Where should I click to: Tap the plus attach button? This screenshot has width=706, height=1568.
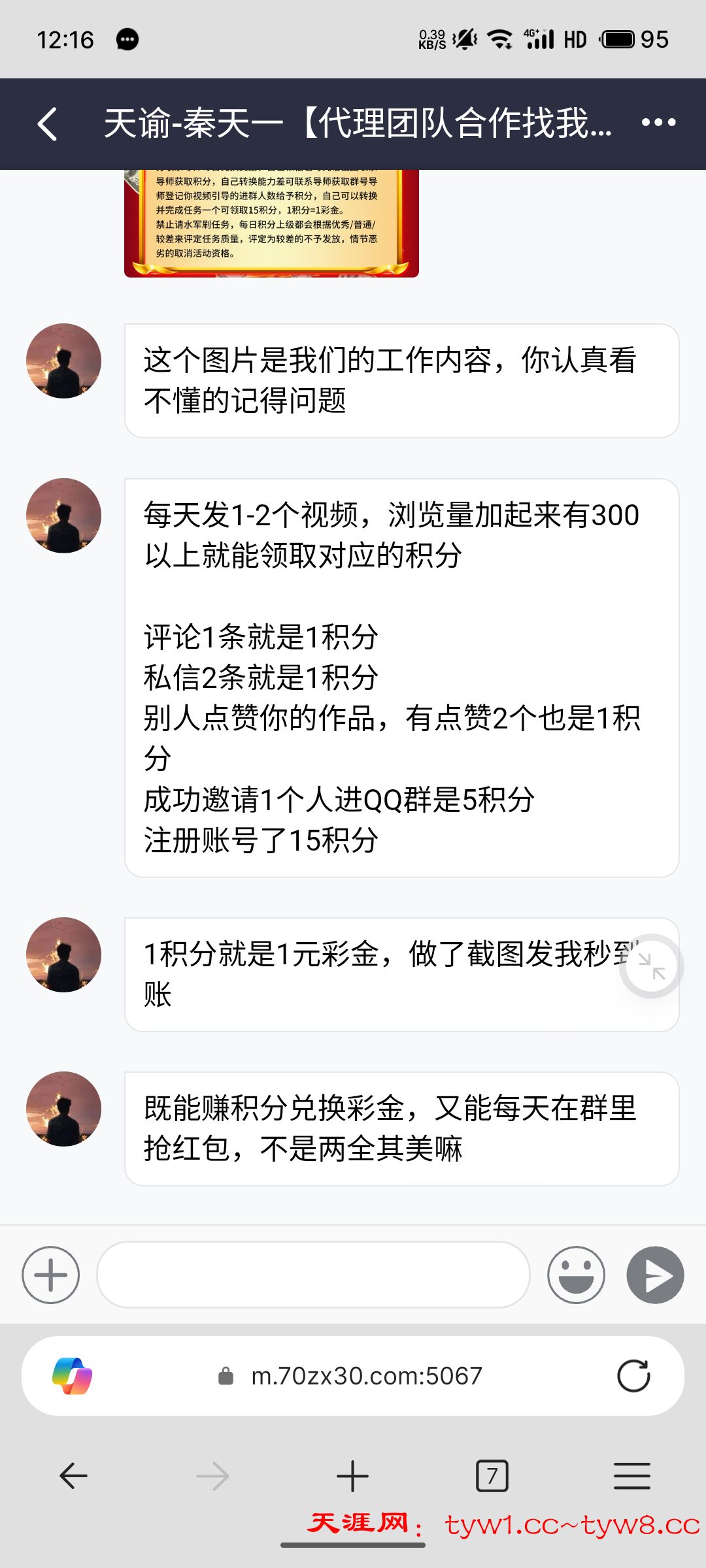[x=51, y=1275]
